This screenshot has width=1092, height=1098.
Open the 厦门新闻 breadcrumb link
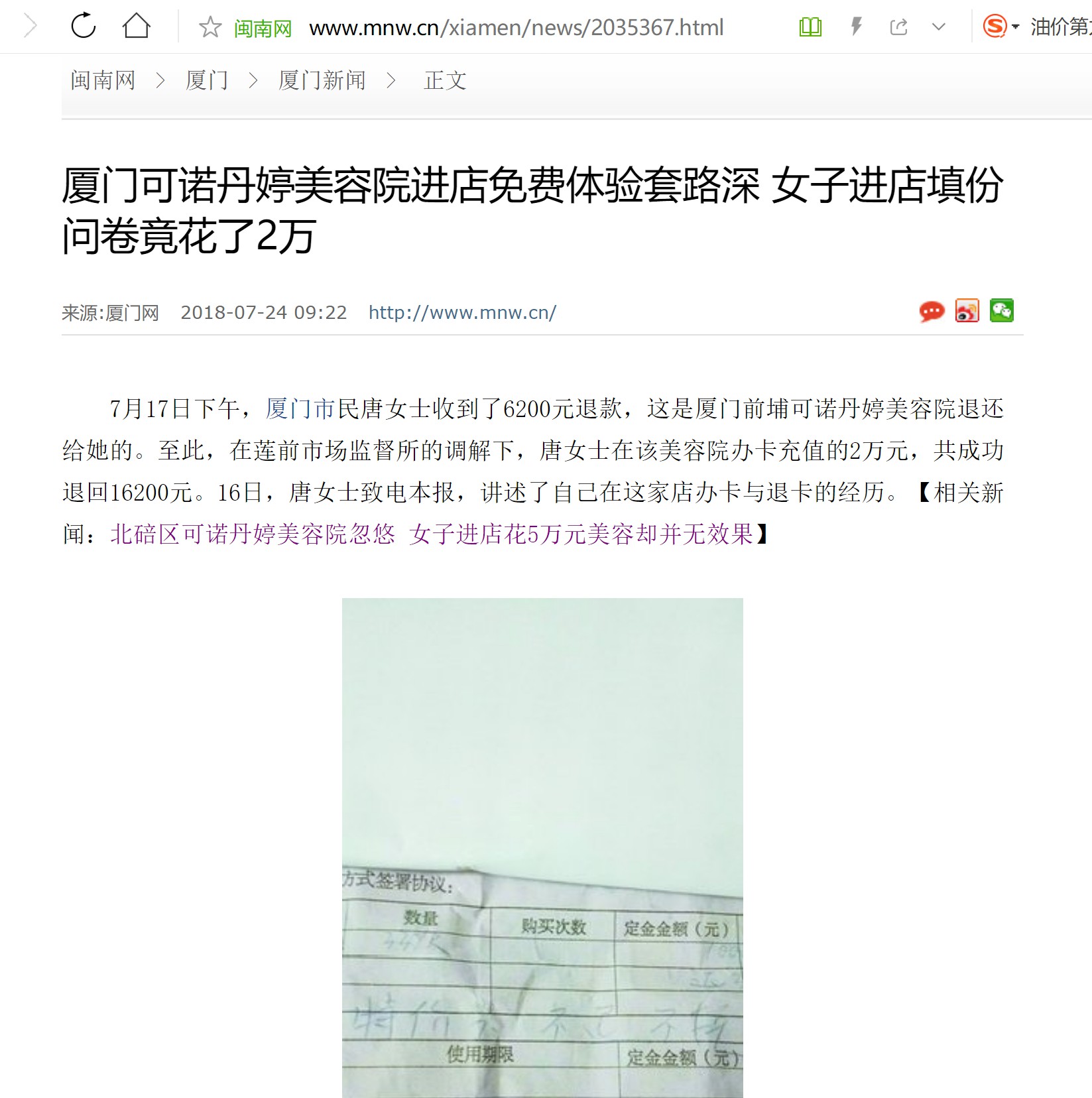tap(322, 81)
